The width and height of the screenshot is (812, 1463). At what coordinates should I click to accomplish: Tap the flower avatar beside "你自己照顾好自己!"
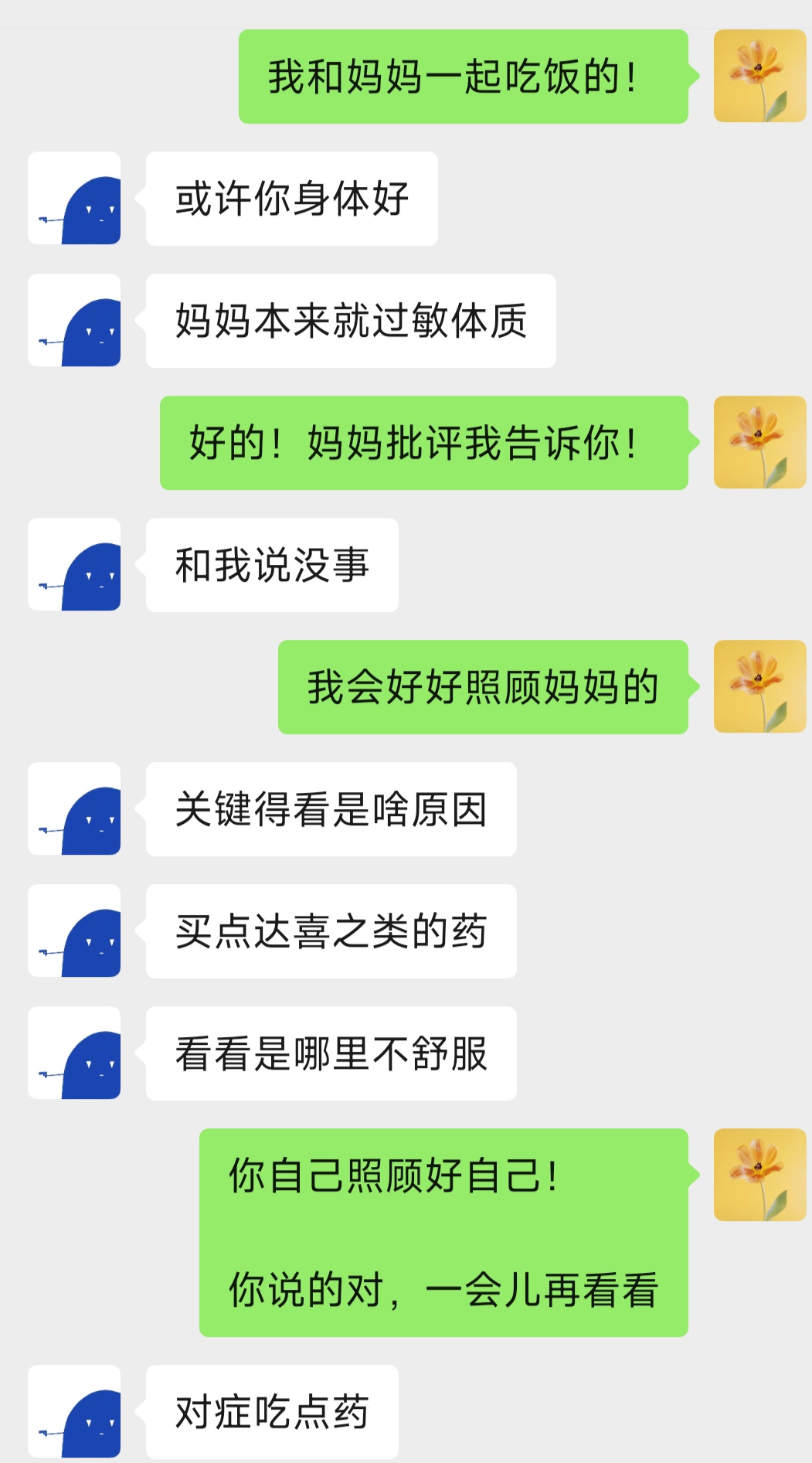[759, 1175]
